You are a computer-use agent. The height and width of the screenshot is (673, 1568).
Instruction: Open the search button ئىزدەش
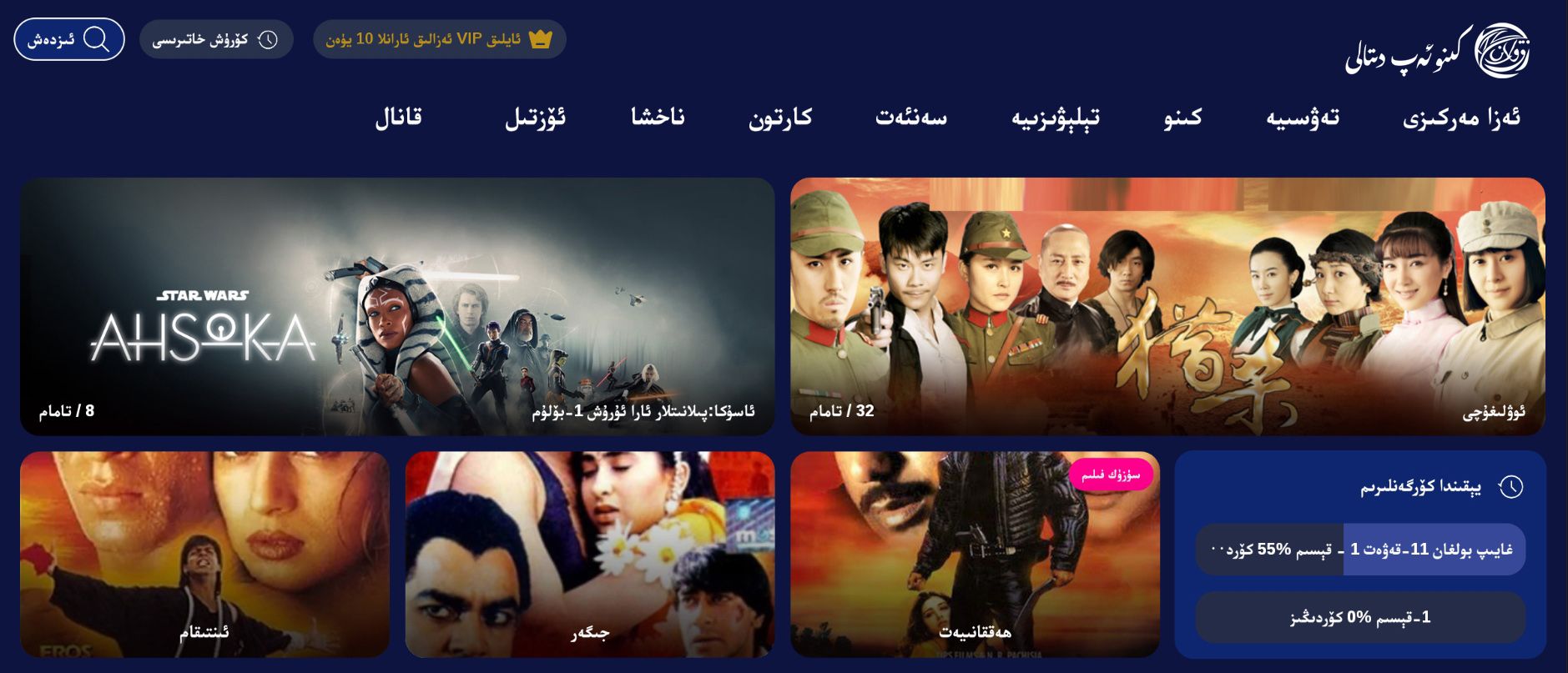click(69, 39)
